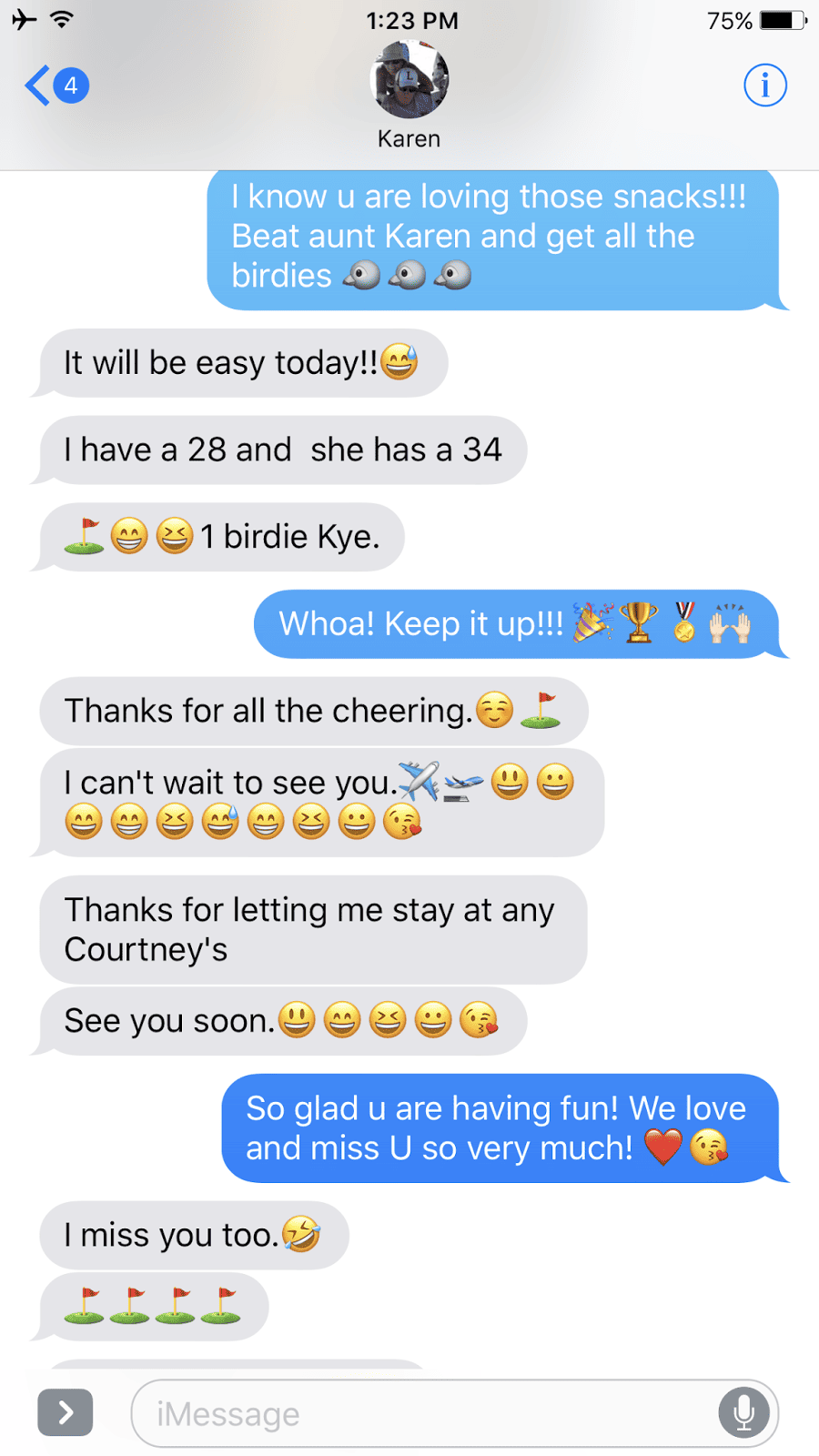
Task: Expand the apps and camera arrow
Action: (x=65, y=1412)
